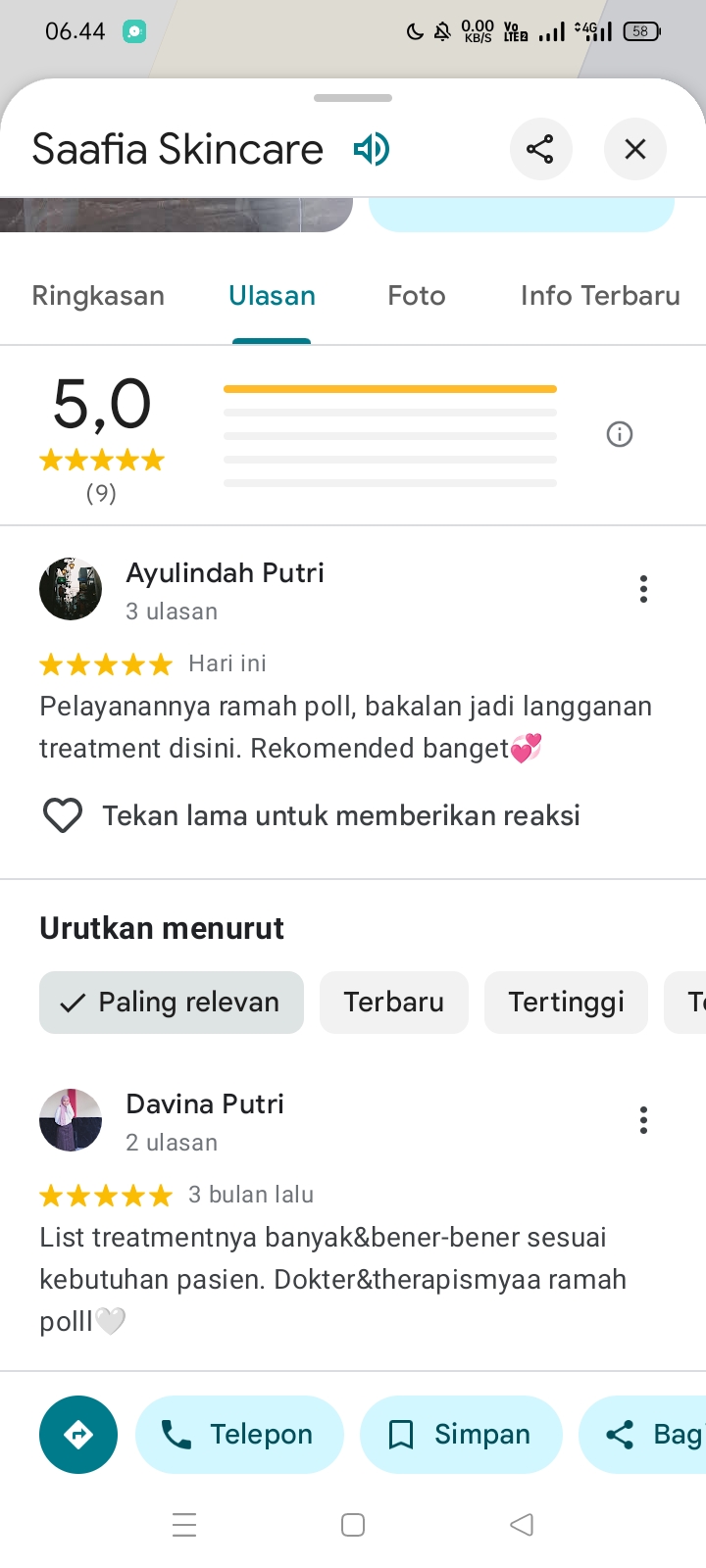This screenshot has height=1568, width=706.
Task: Switch to the Ringkasan tab
Action: 98,296
